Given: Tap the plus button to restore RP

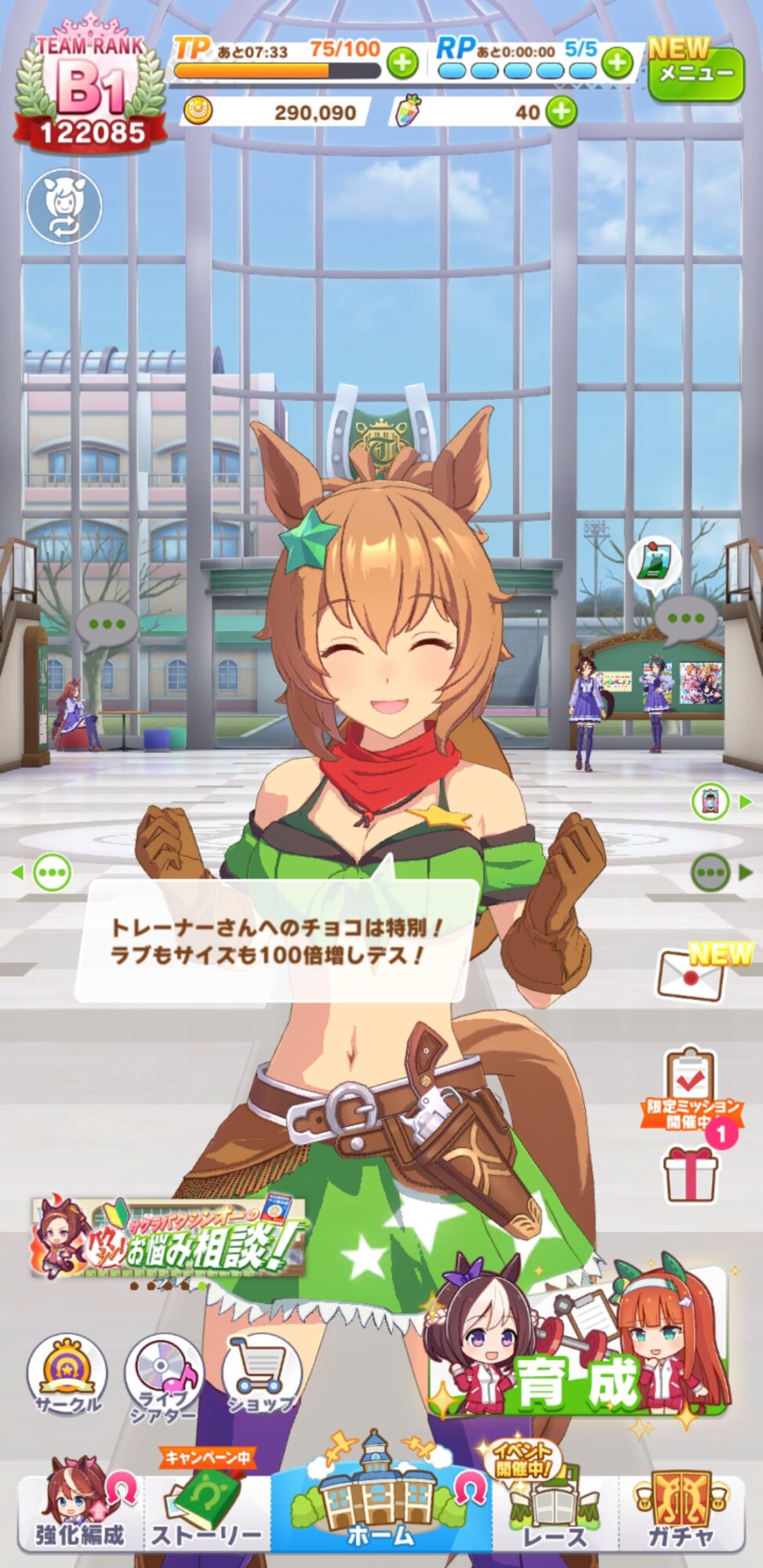Looking at the screenshot, I should pyautogui.click(x=618, y=63).
